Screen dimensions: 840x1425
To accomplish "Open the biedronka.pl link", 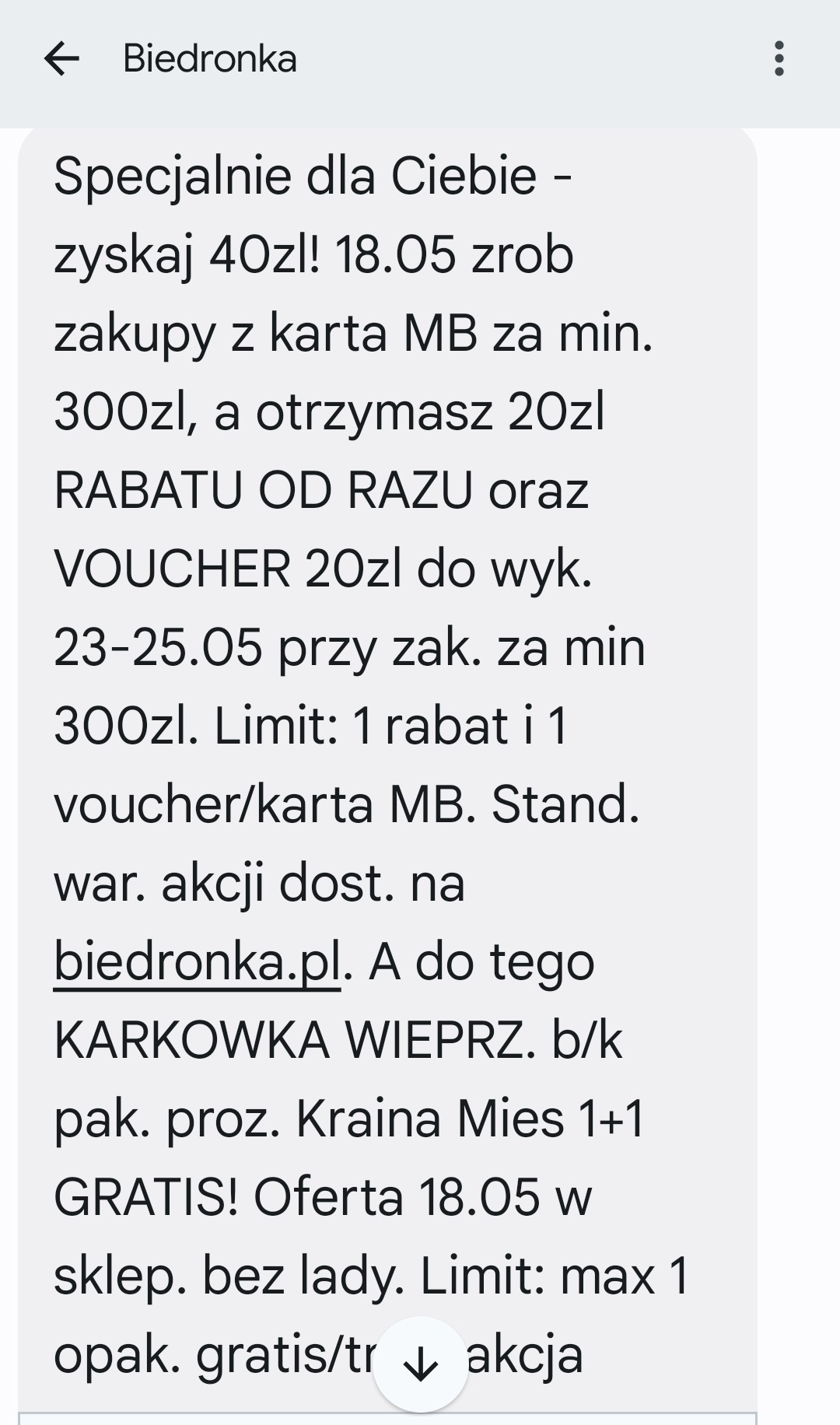I will (198, 962).
